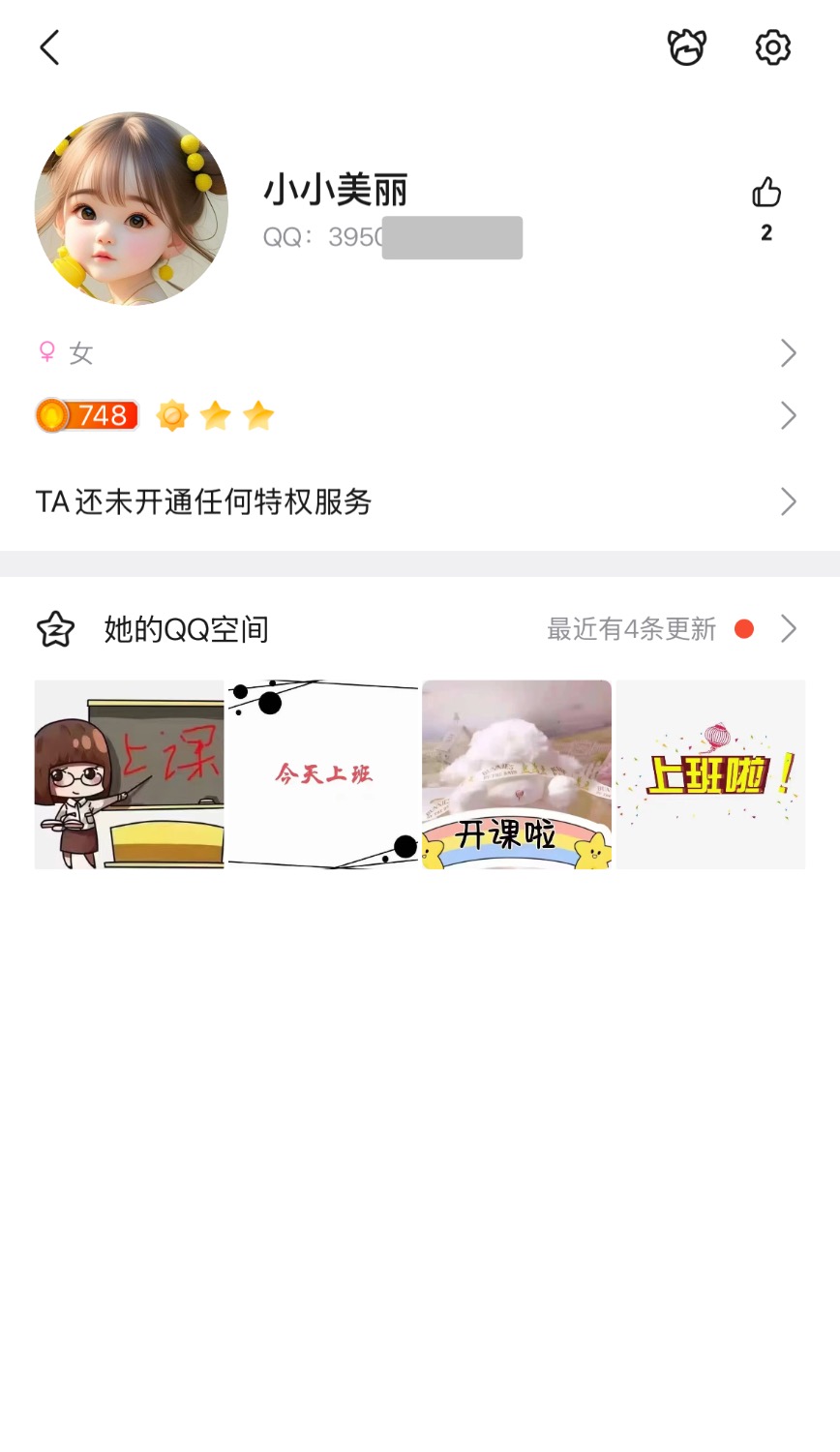
Task: Open the 开课啦 post image
Action: point(517,774)
